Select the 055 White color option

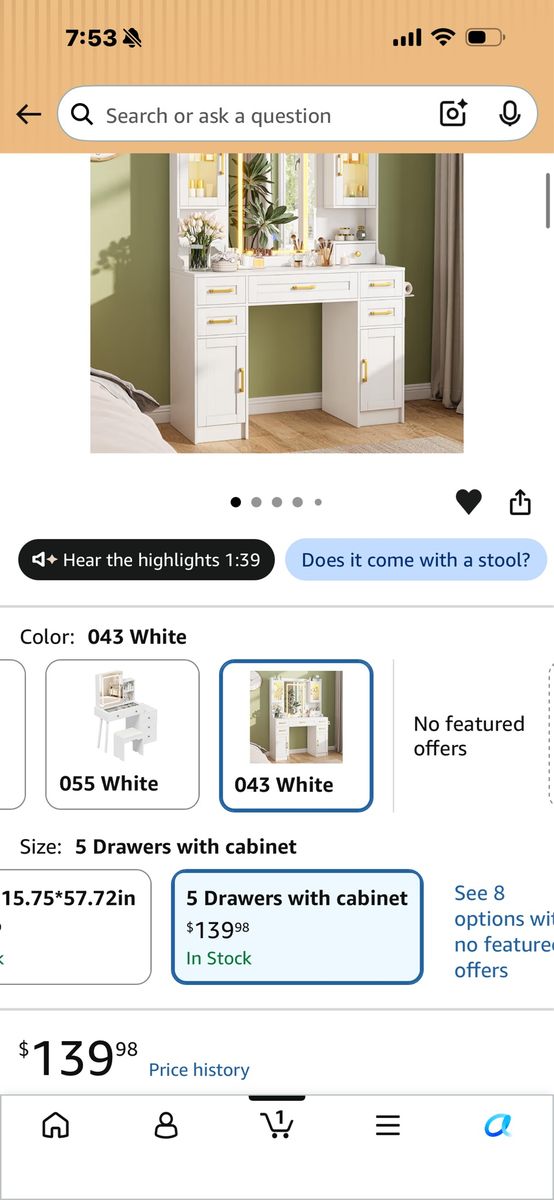point(122,734)
